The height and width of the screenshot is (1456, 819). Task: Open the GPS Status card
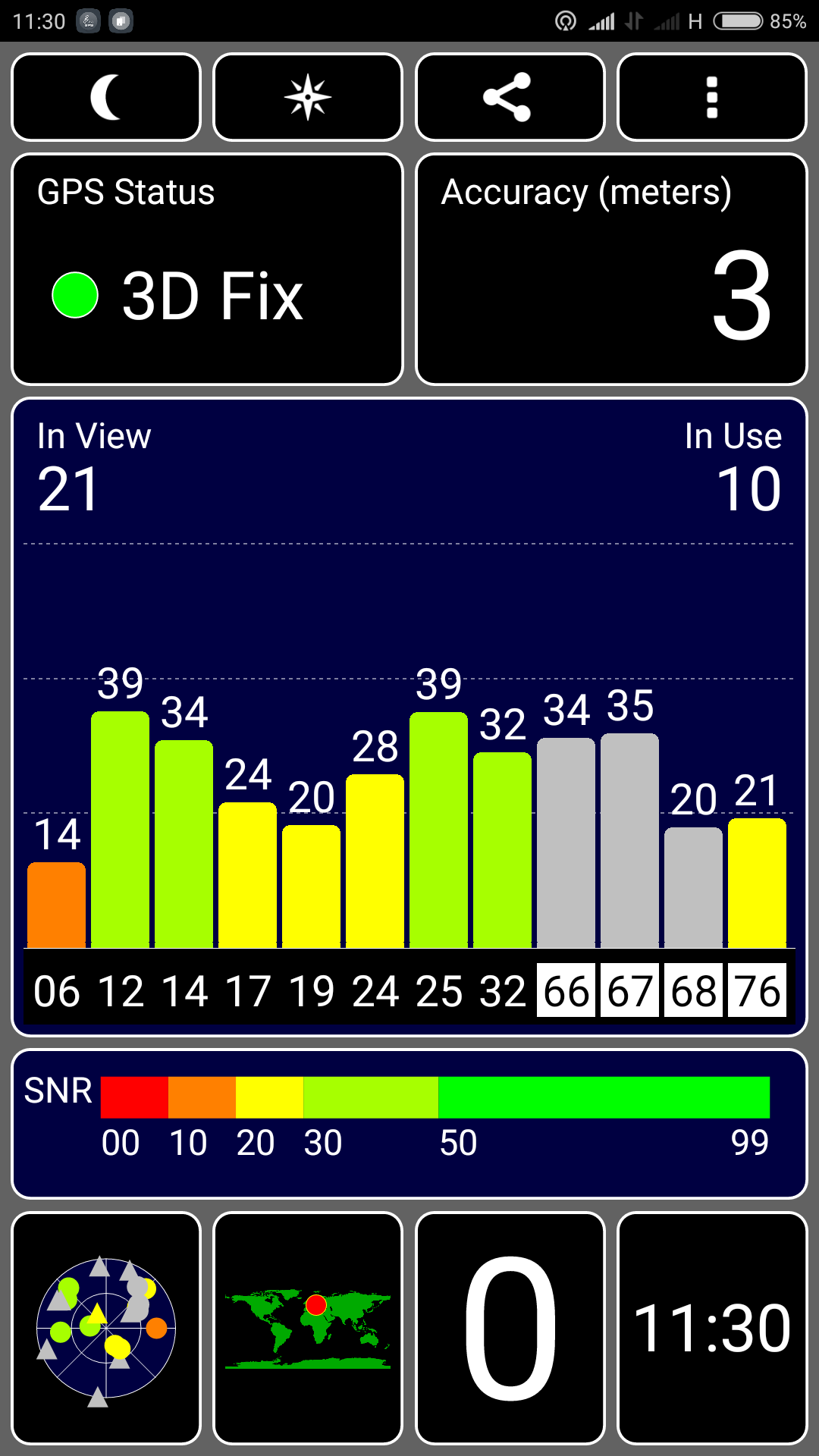point(207,269)
